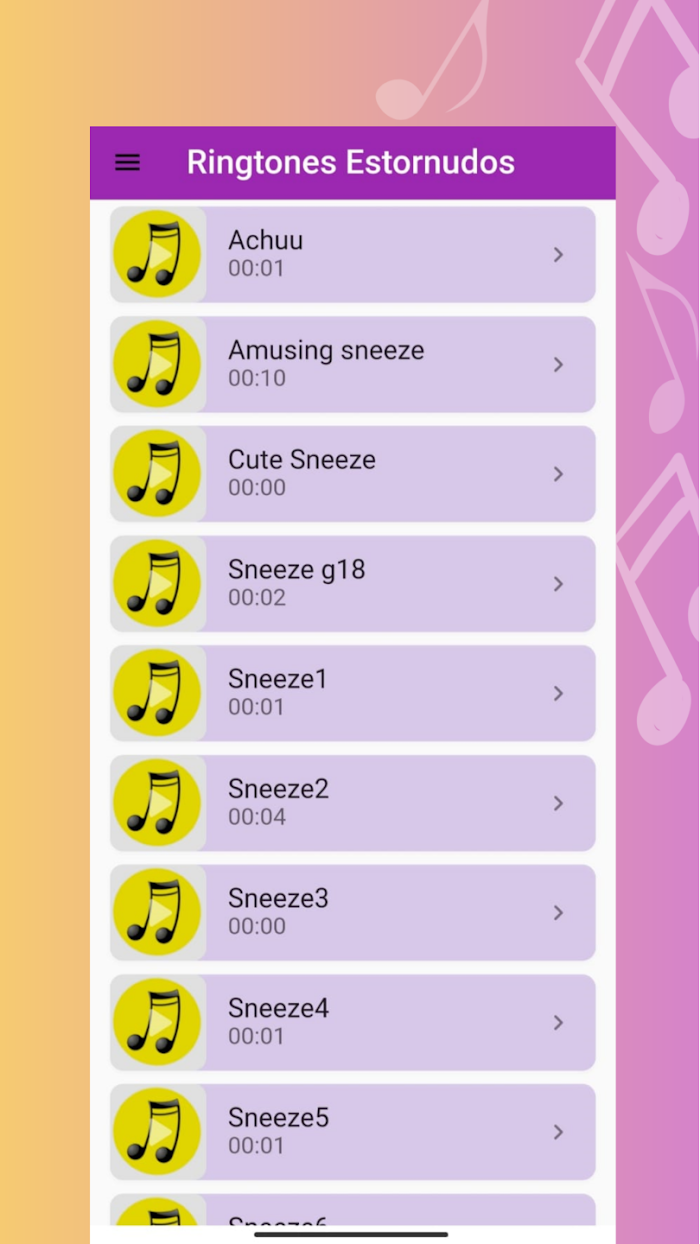This screenshot has height=1244, width=700.
Task: Open Cute Sneeze ringtone details
Action: [352, 474]
